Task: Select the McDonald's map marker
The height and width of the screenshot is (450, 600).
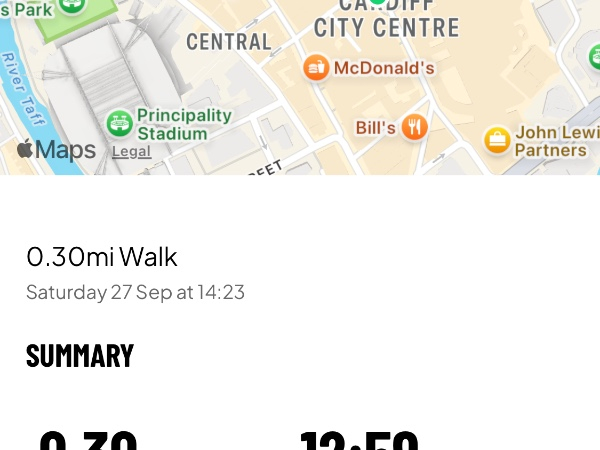Action: pos(316,68)
